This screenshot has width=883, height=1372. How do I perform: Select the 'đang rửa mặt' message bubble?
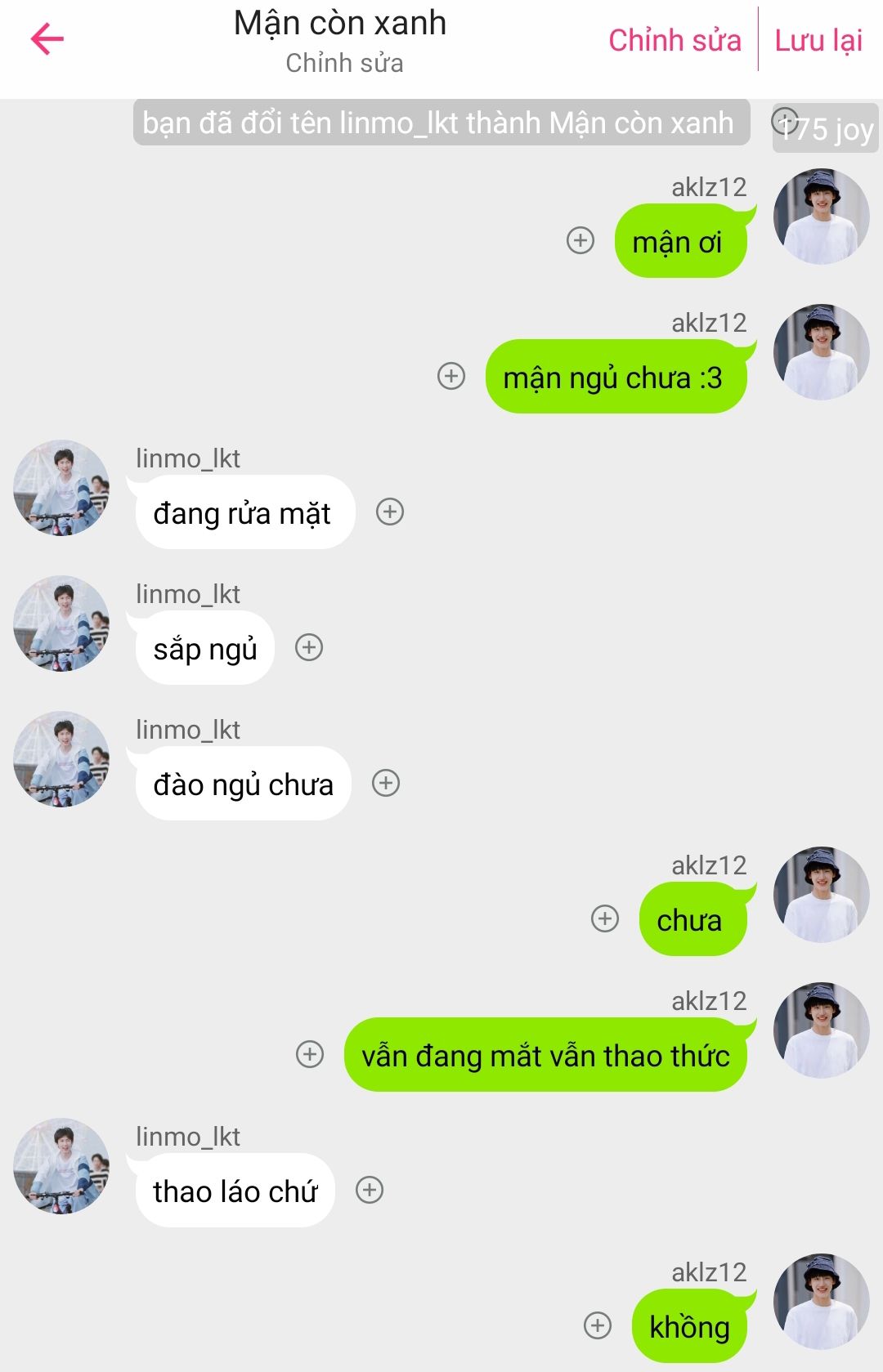click(x=244, y=513)
